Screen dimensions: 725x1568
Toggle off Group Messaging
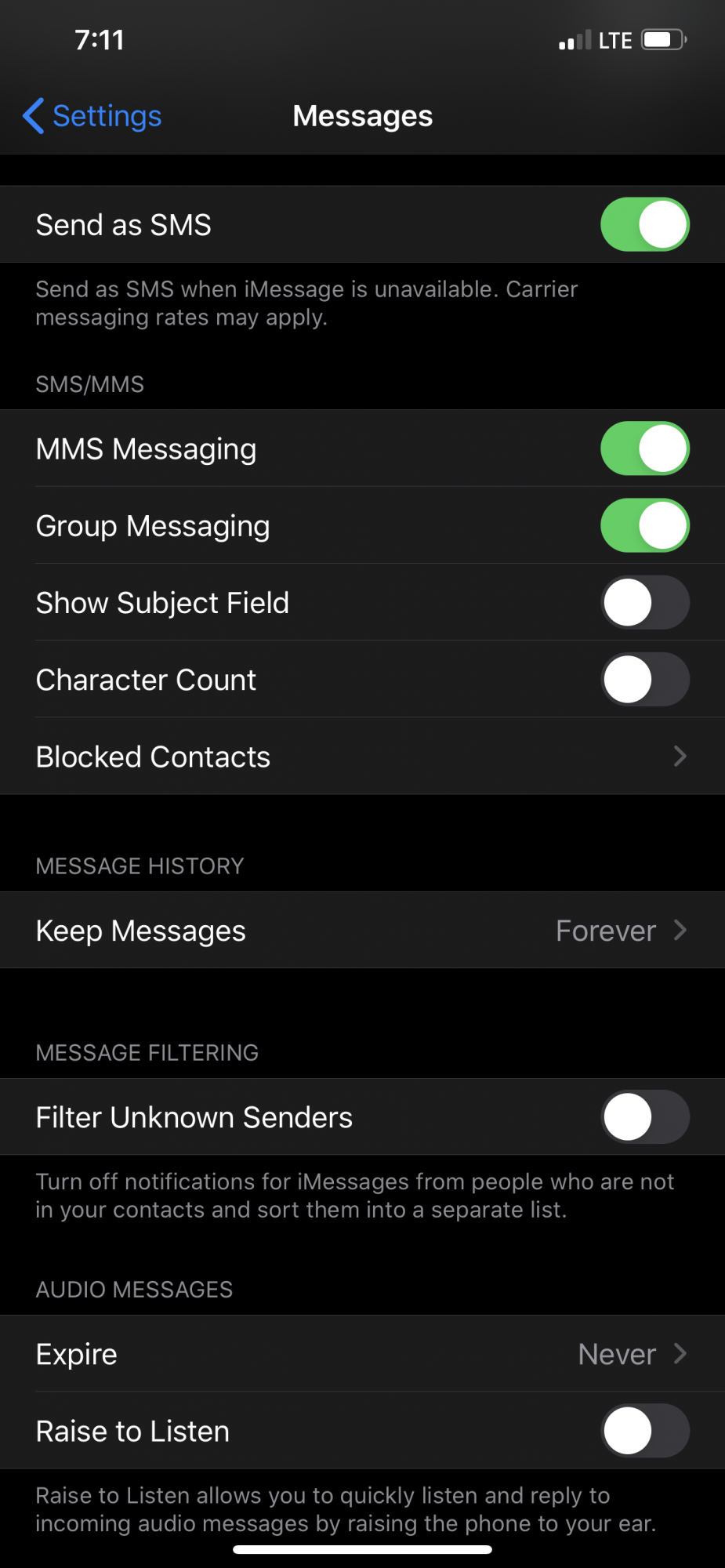645,525
